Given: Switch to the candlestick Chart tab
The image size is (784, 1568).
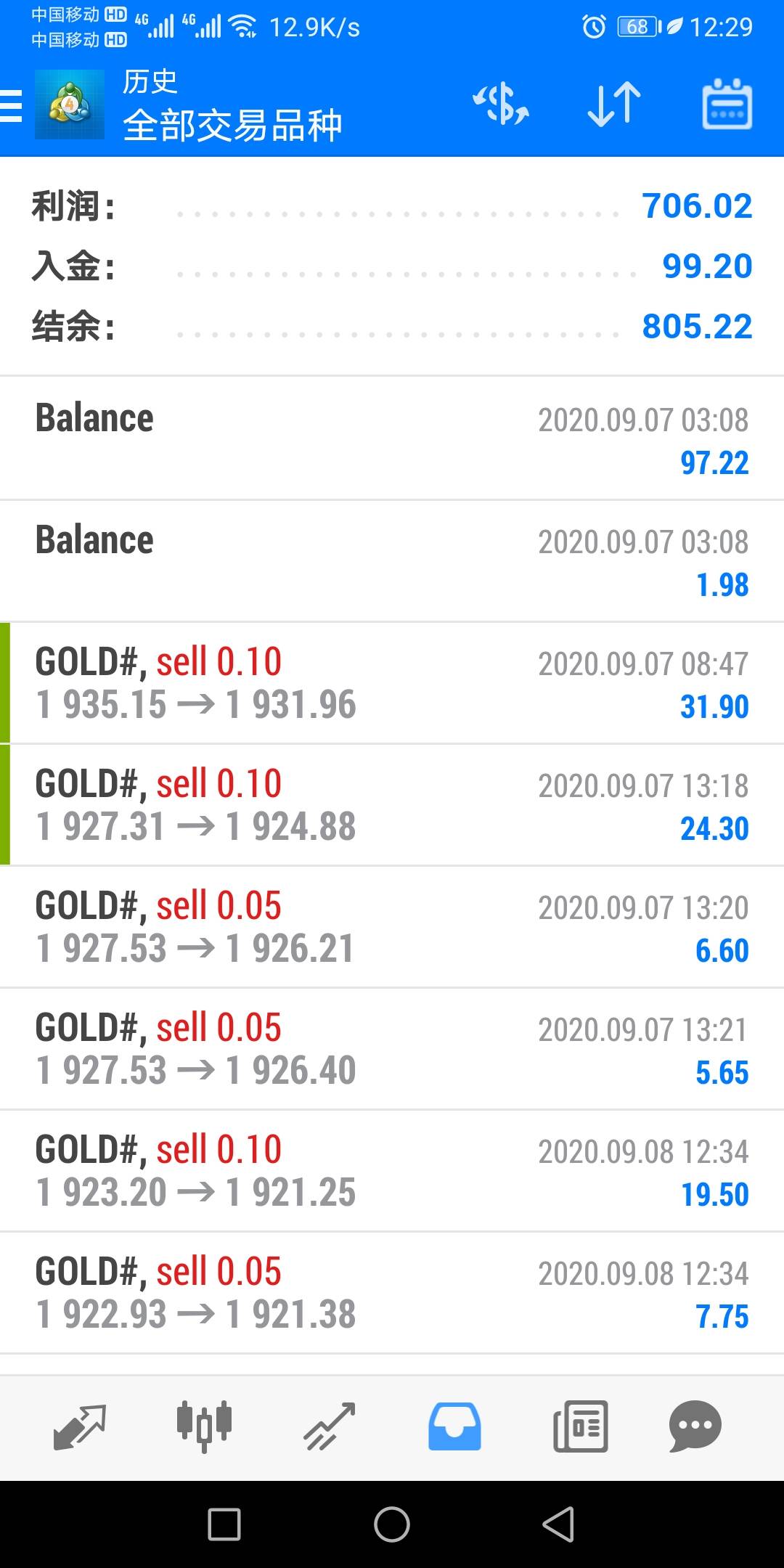Looking at the screenshot, I should [x=205, y=1426].
